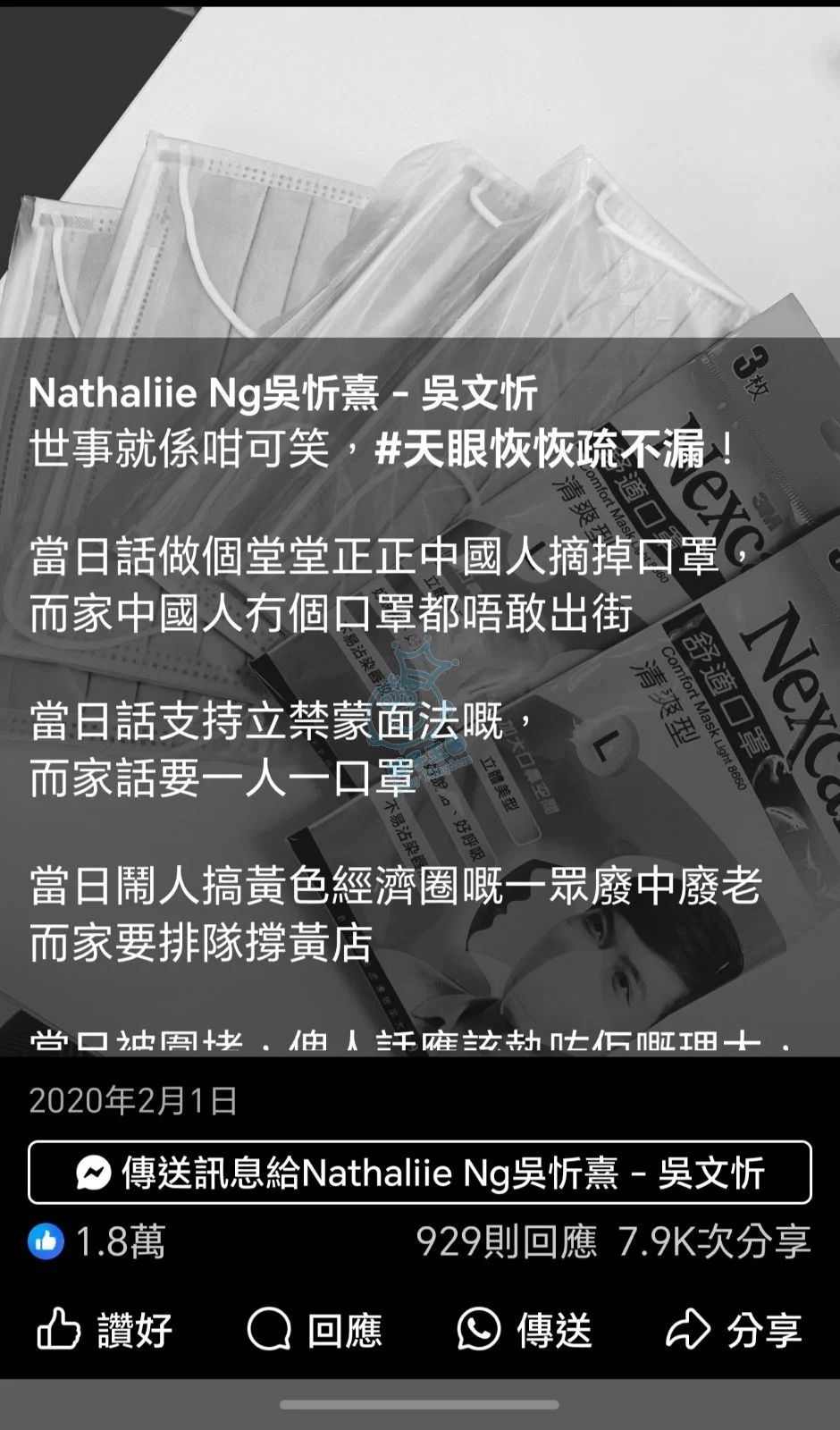Open the 929則回應 comments

[x=506, y=1241]
